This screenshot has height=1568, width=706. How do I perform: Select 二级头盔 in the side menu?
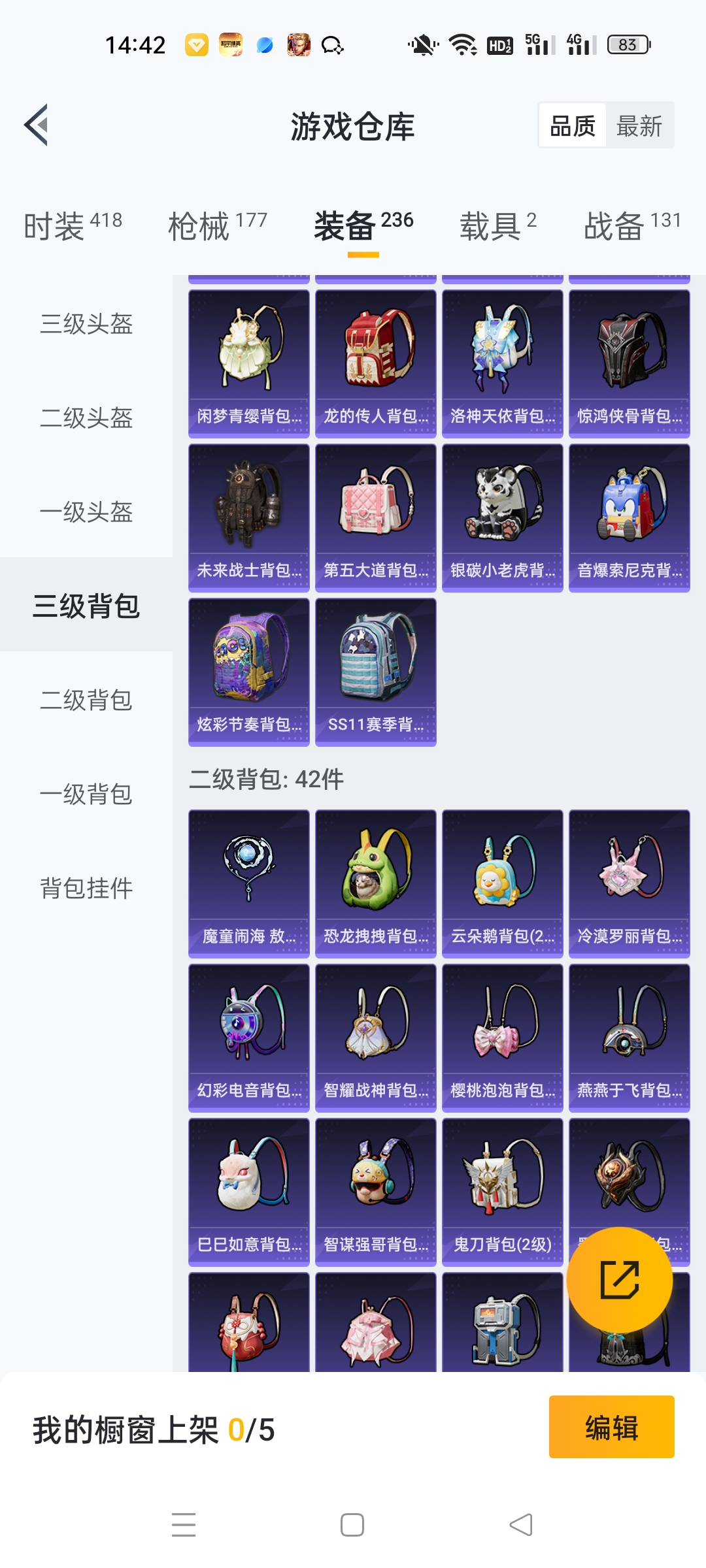tap(86, 418)
